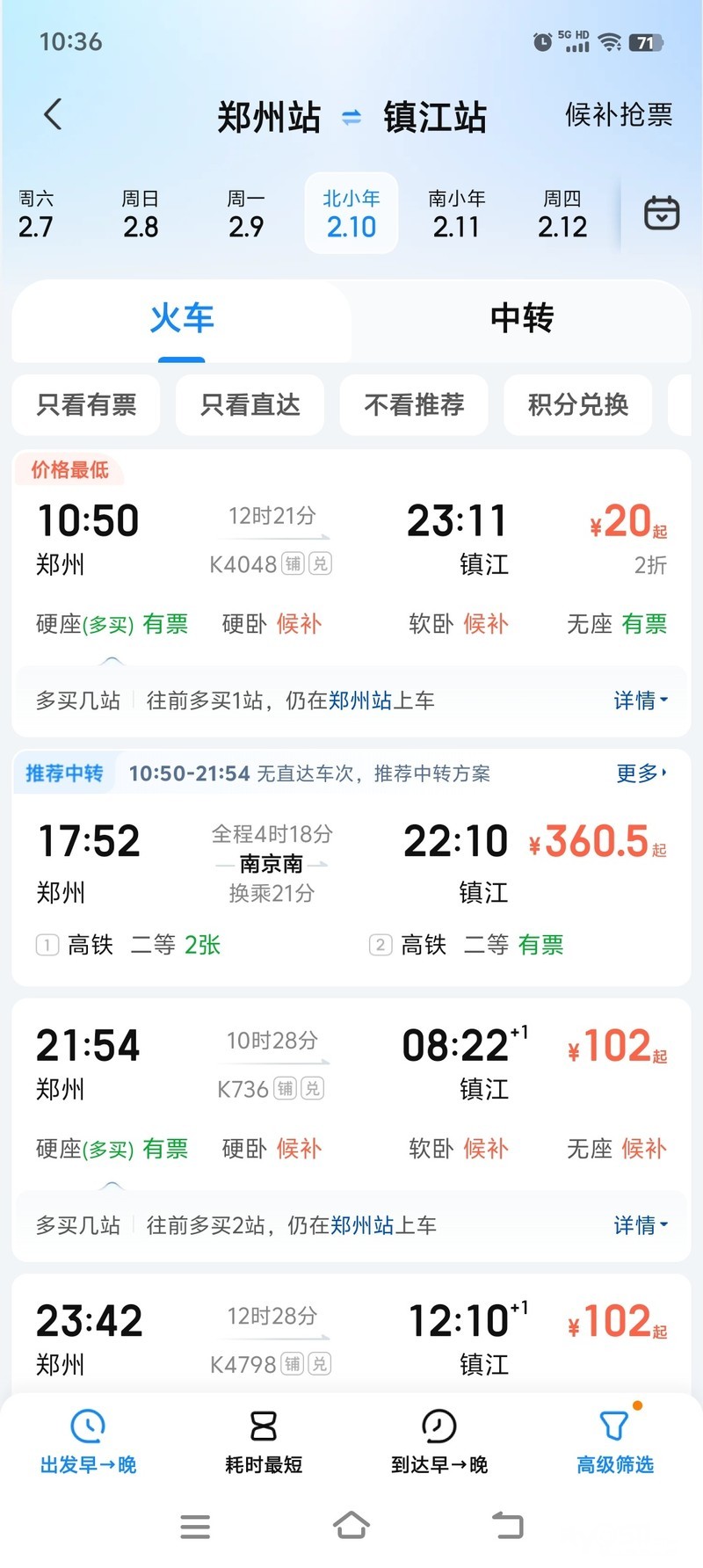Viewport: 703px width, 1568px height.
Task: Toggle the 不看推荐 filter
Action: [414, 404]
